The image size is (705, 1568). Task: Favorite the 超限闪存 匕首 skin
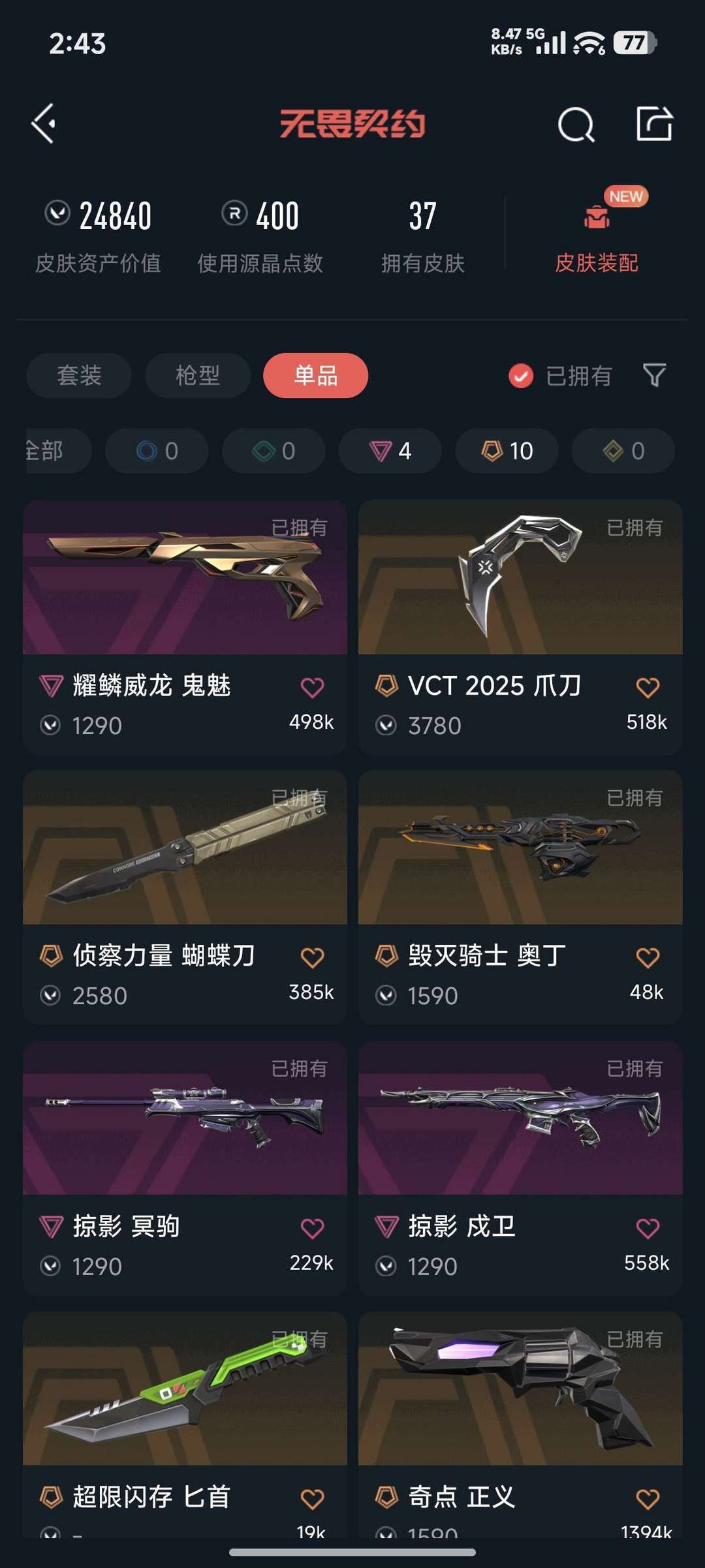coord(312,1499)
